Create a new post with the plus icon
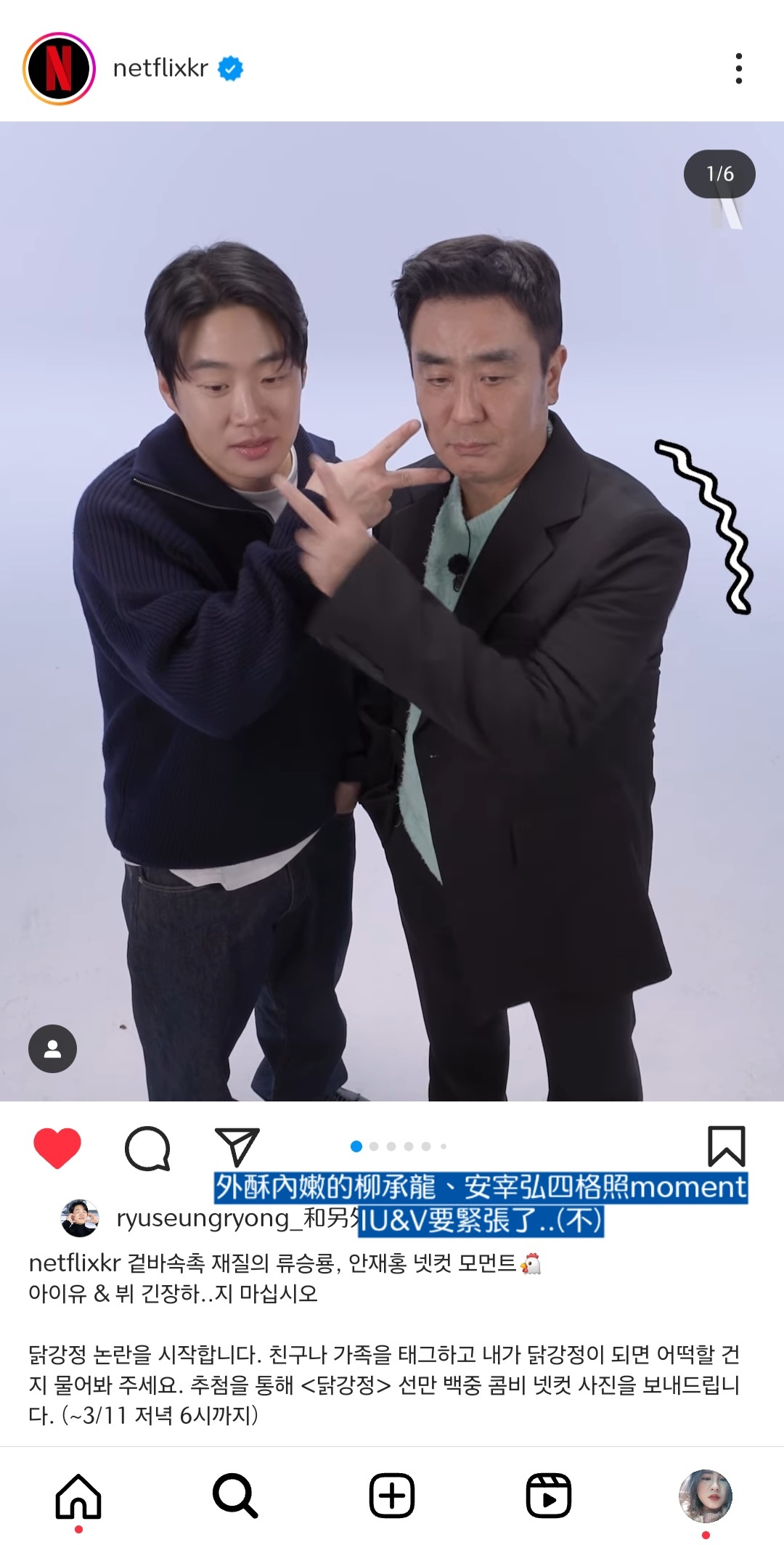This screenshot has width=784, height=1545. [392, 1496]
